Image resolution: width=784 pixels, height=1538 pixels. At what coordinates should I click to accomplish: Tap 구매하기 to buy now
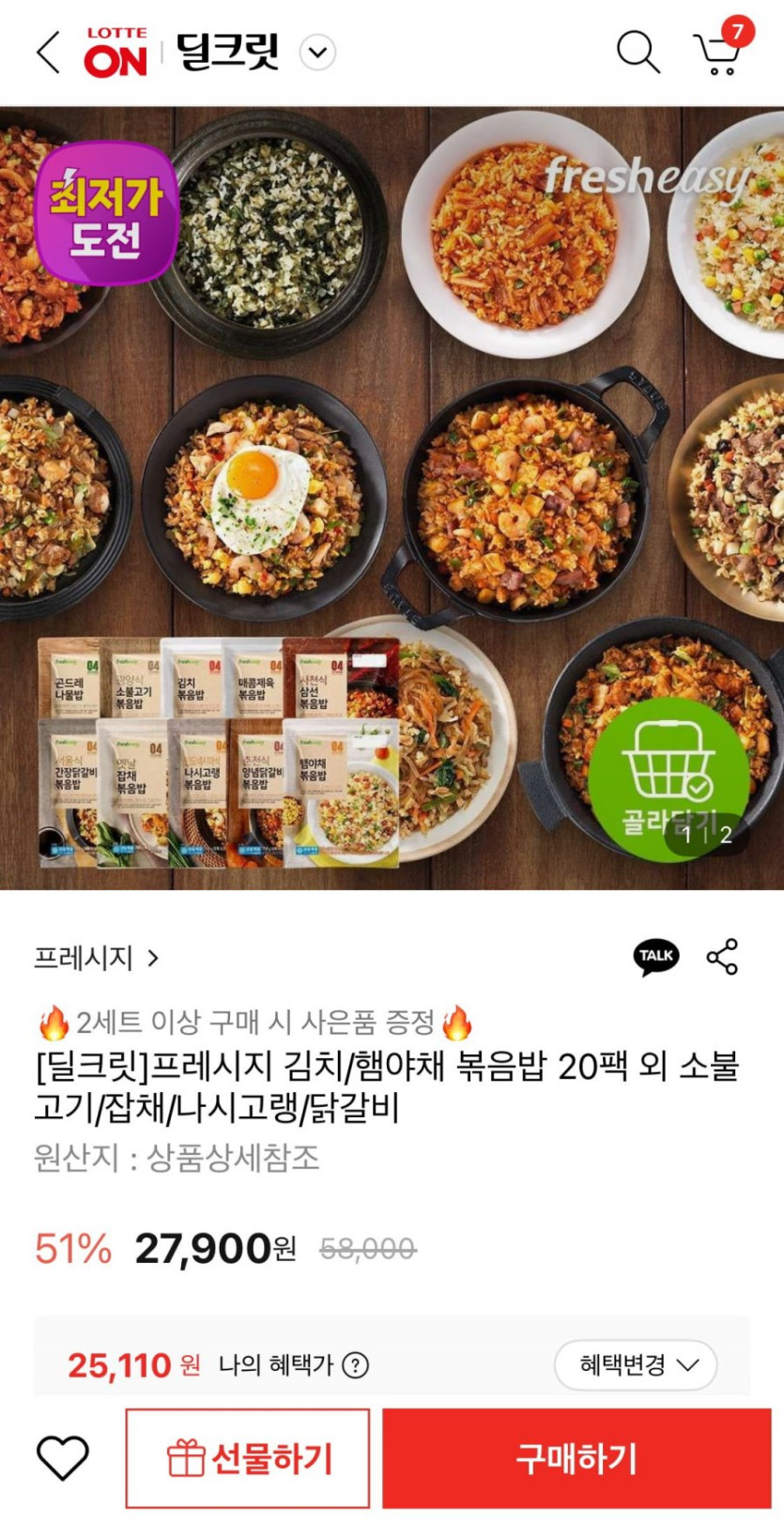click(x=576, y=1458)
